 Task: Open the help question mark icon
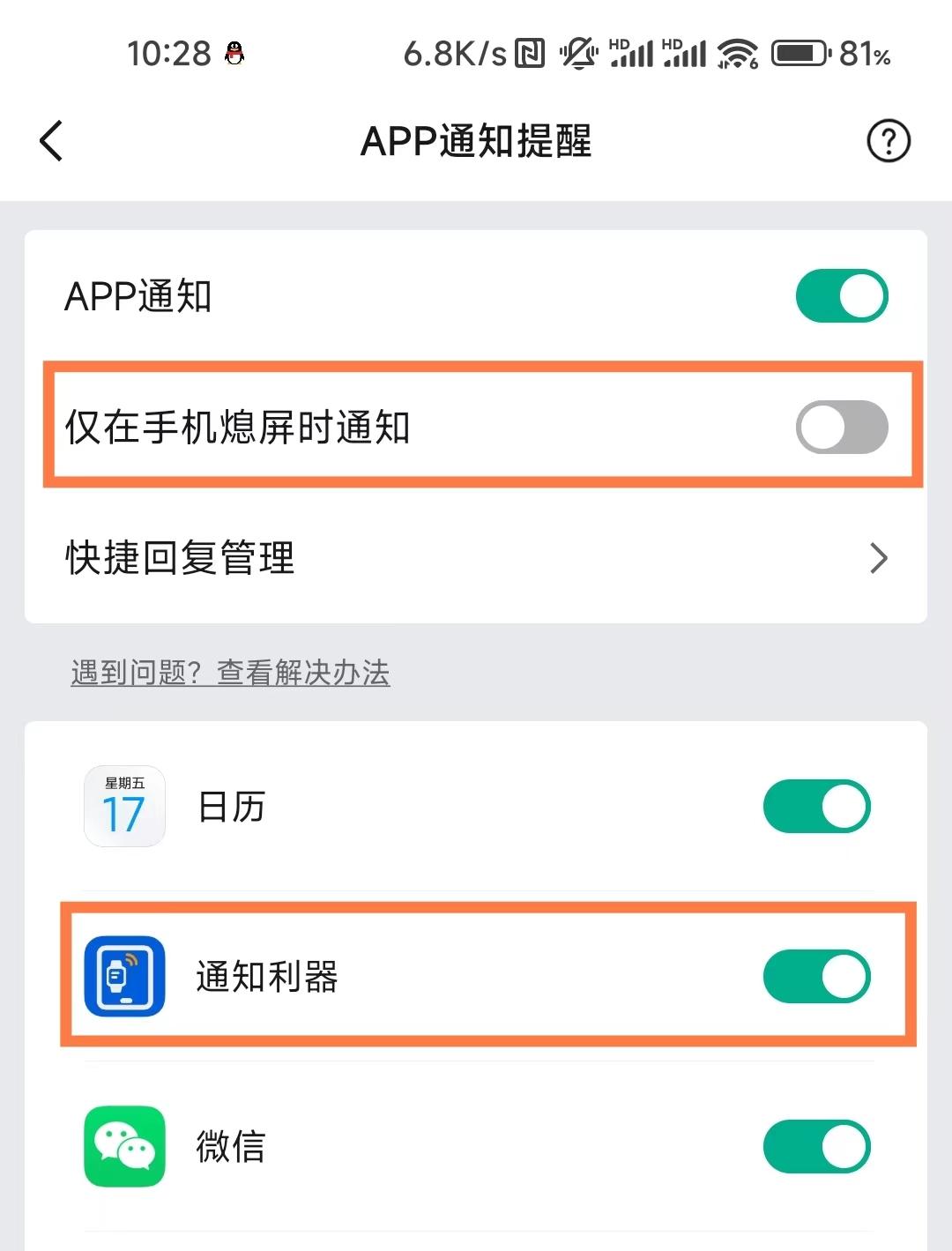click(888, 141)
